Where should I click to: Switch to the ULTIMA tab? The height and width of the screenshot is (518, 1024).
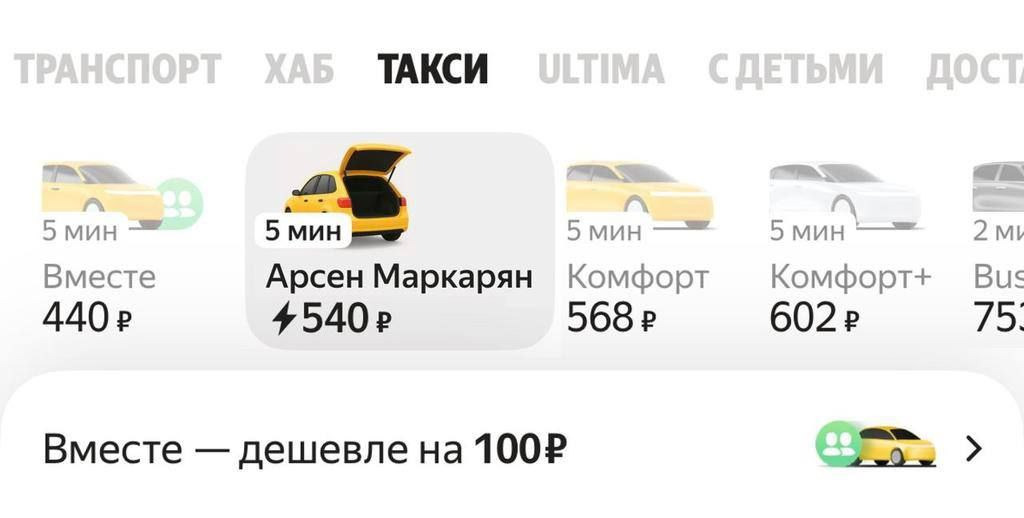point(600,70)
